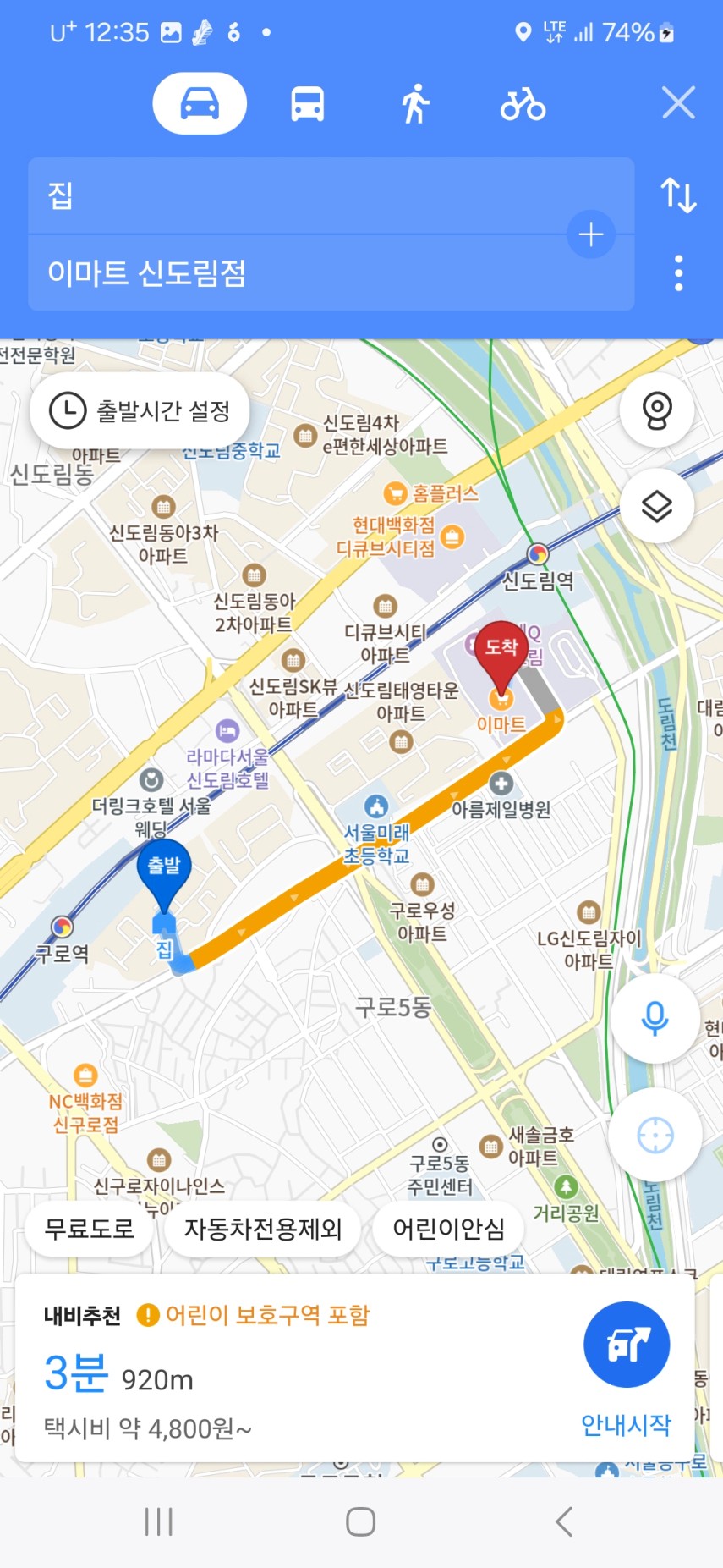Open map layers selector
Image resolution: width=723 pixels, height=1568 pixels.
coord(657,506)
